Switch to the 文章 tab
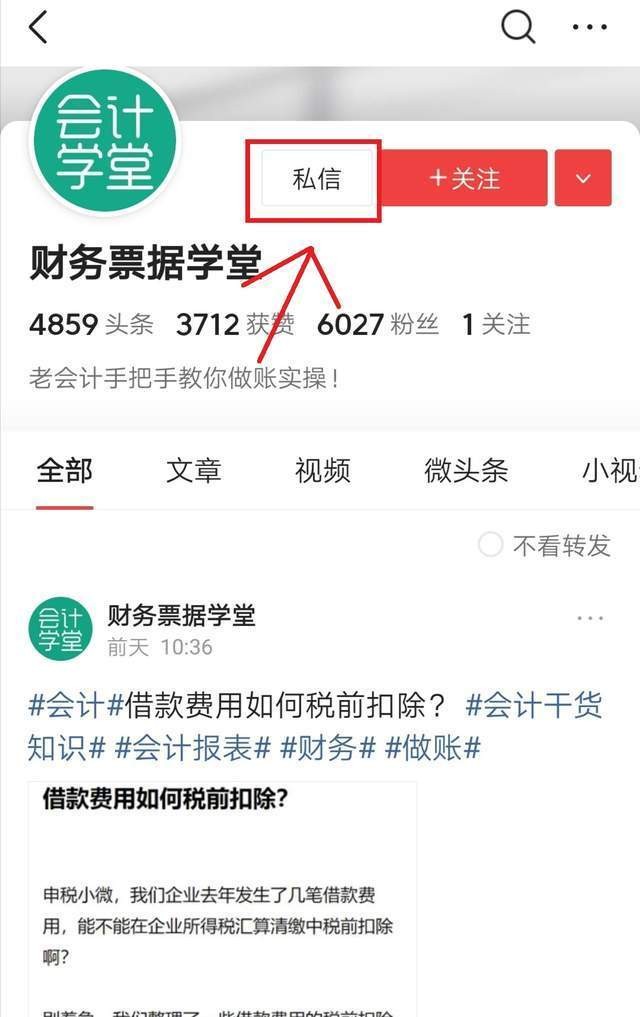 [193, 471]
